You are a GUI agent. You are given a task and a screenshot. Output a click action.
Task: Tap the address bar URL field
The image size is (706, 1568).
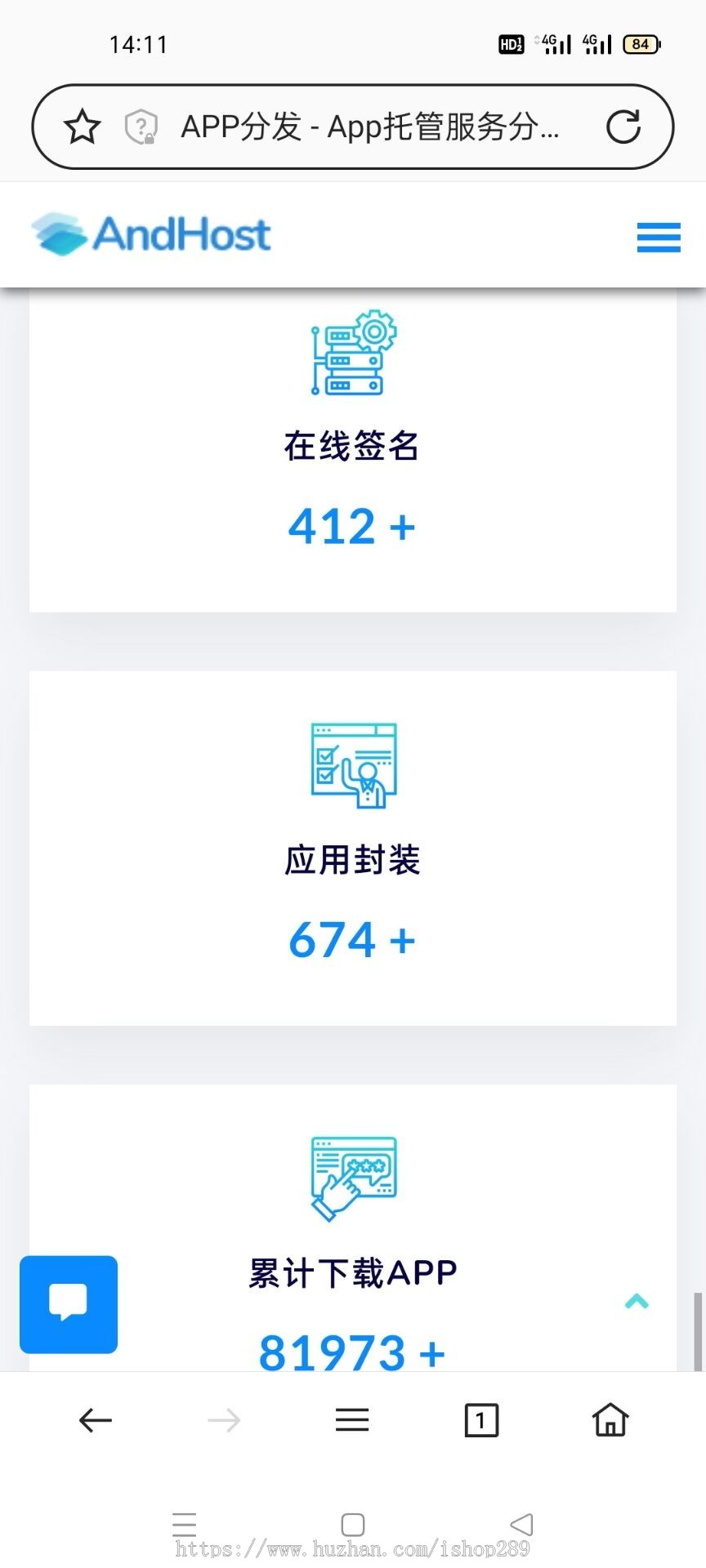point(369,127)
